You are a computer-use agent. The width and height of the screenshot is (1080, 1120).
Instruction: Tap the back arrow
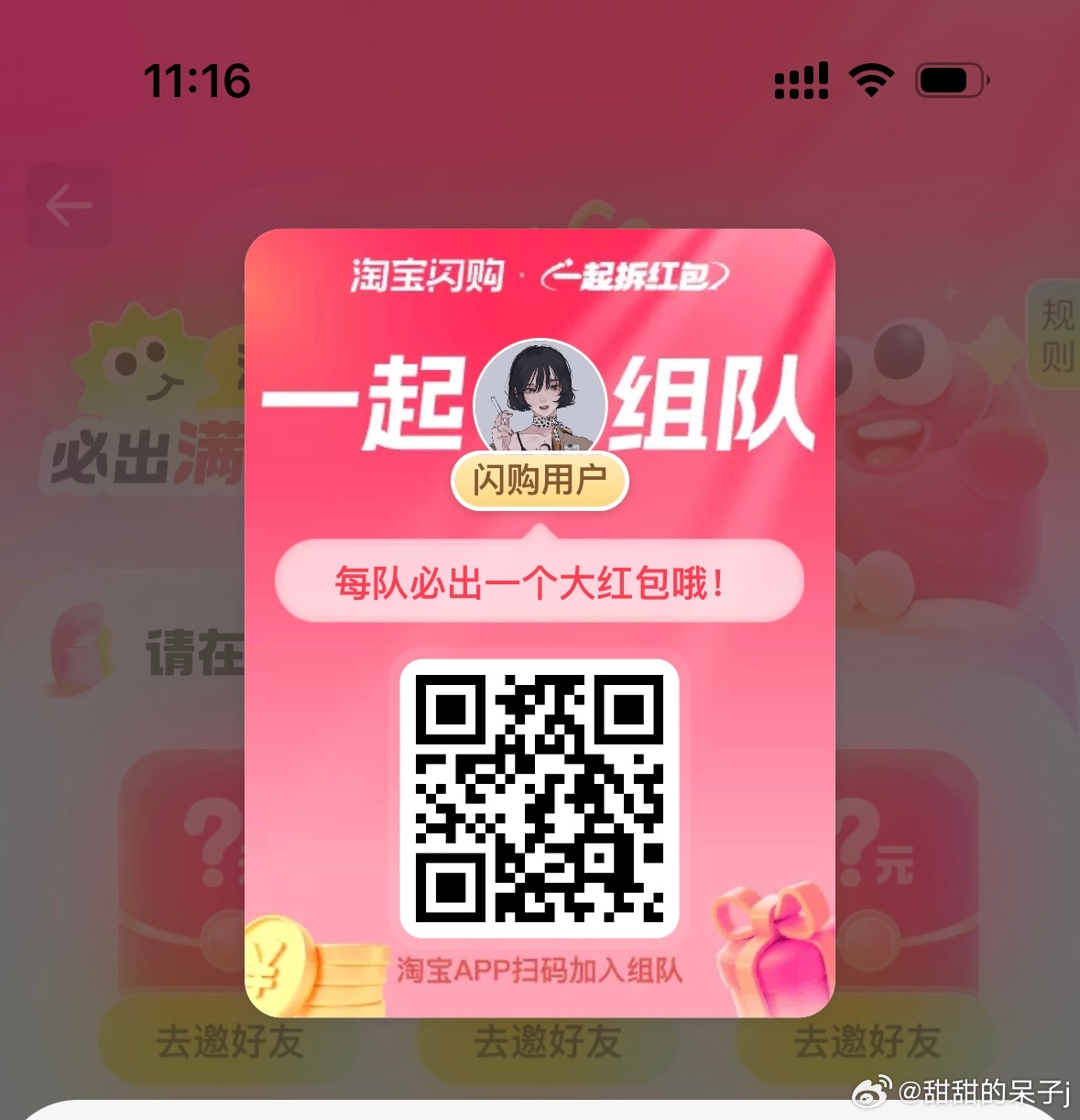tap(70, 205)
